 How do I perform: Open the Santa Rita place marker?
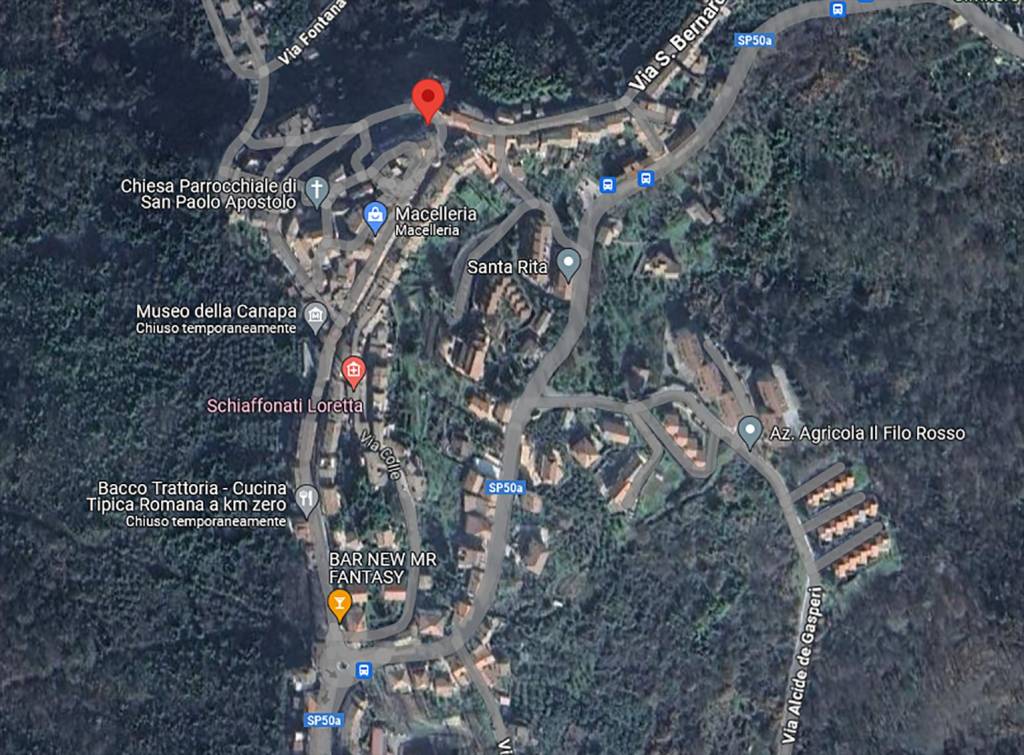tap(568, 264)
